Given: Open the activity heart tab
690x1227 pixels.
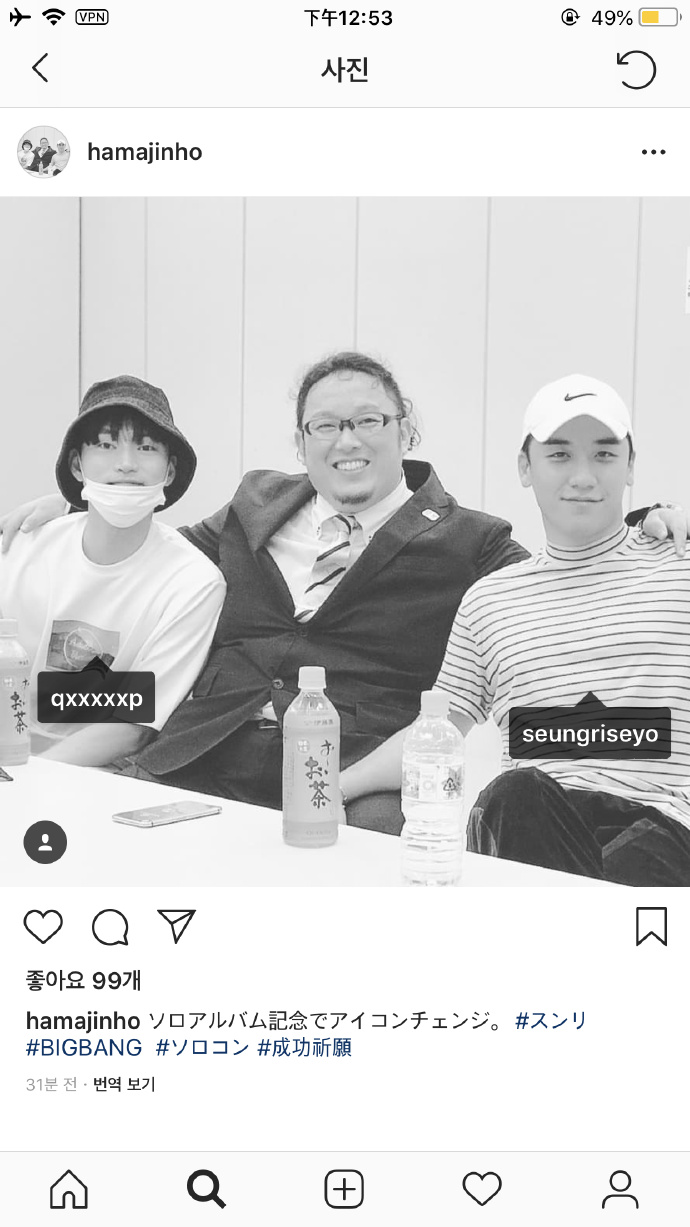Looking at the screenshot, I should coord(482,1190).
